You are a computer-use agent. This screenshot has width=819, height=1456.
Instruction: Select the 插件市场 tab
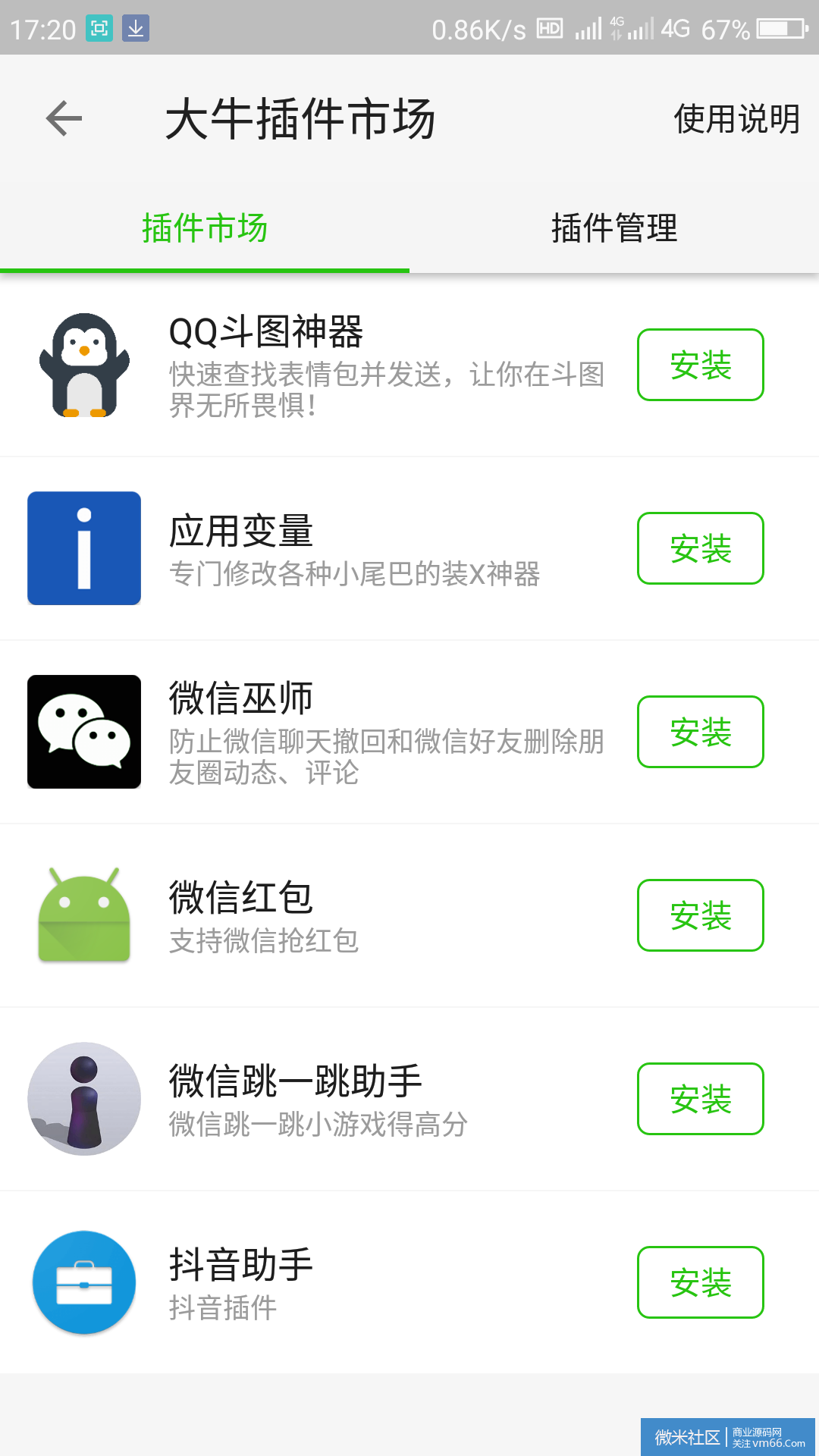[x=205, y=228]
